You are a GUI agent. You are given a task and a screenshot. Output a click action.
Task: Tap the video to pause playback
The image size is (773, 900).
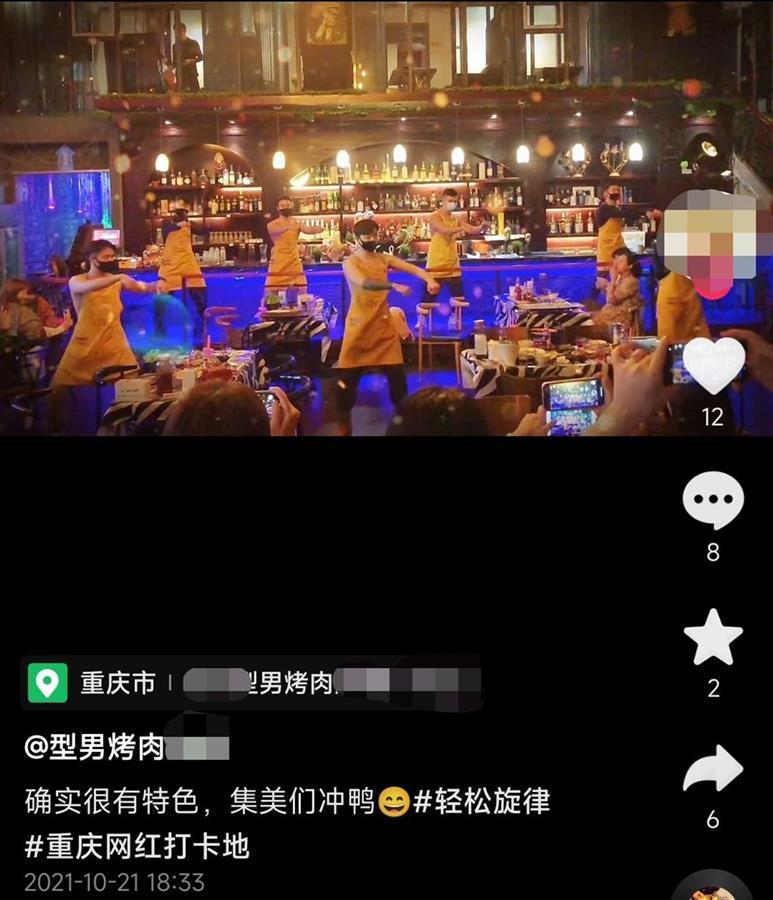click(350, 220)
